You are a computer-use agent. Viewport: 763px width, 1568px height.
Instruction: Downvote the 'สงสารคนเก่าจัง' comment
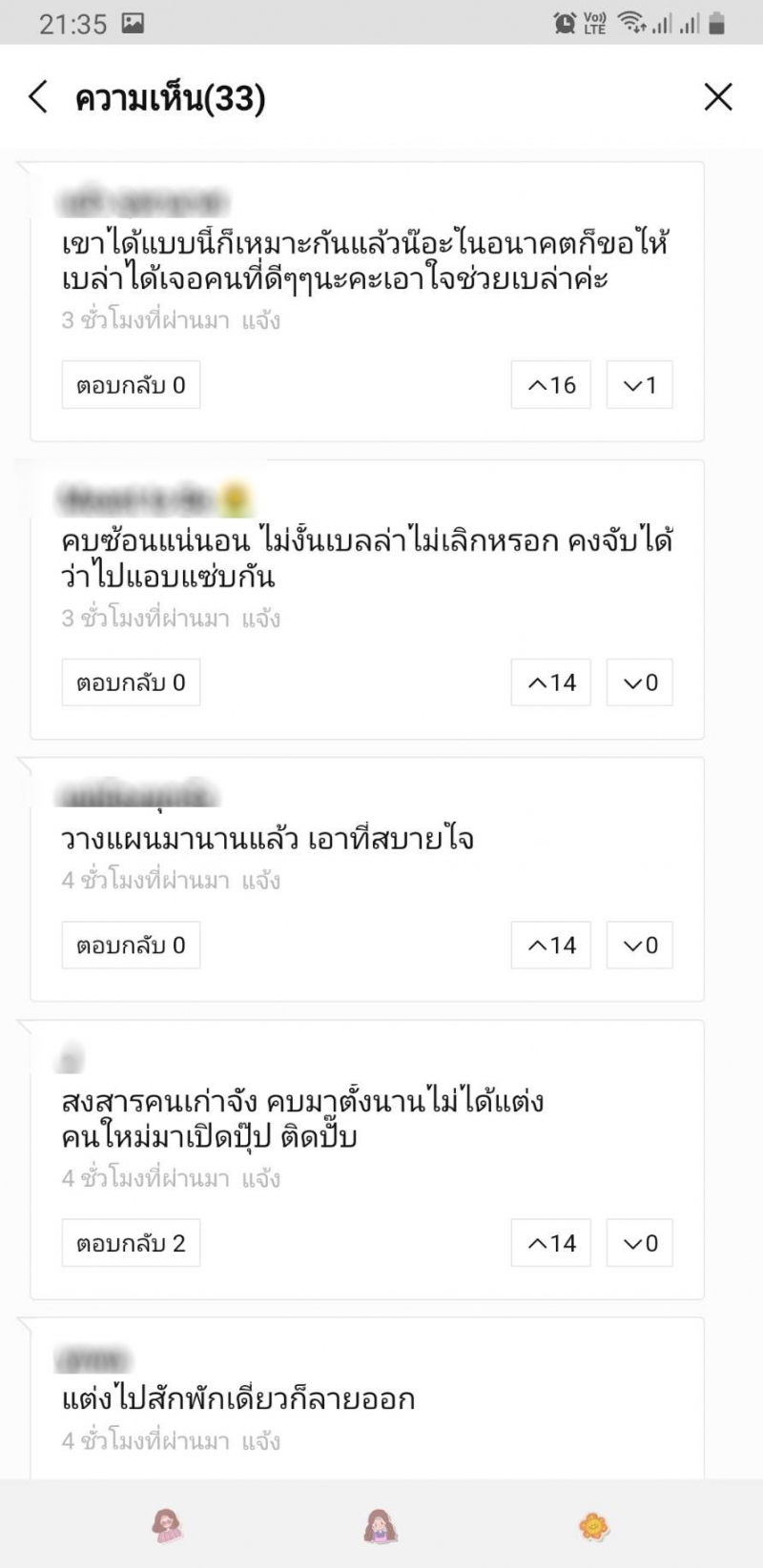(639, 1243)
